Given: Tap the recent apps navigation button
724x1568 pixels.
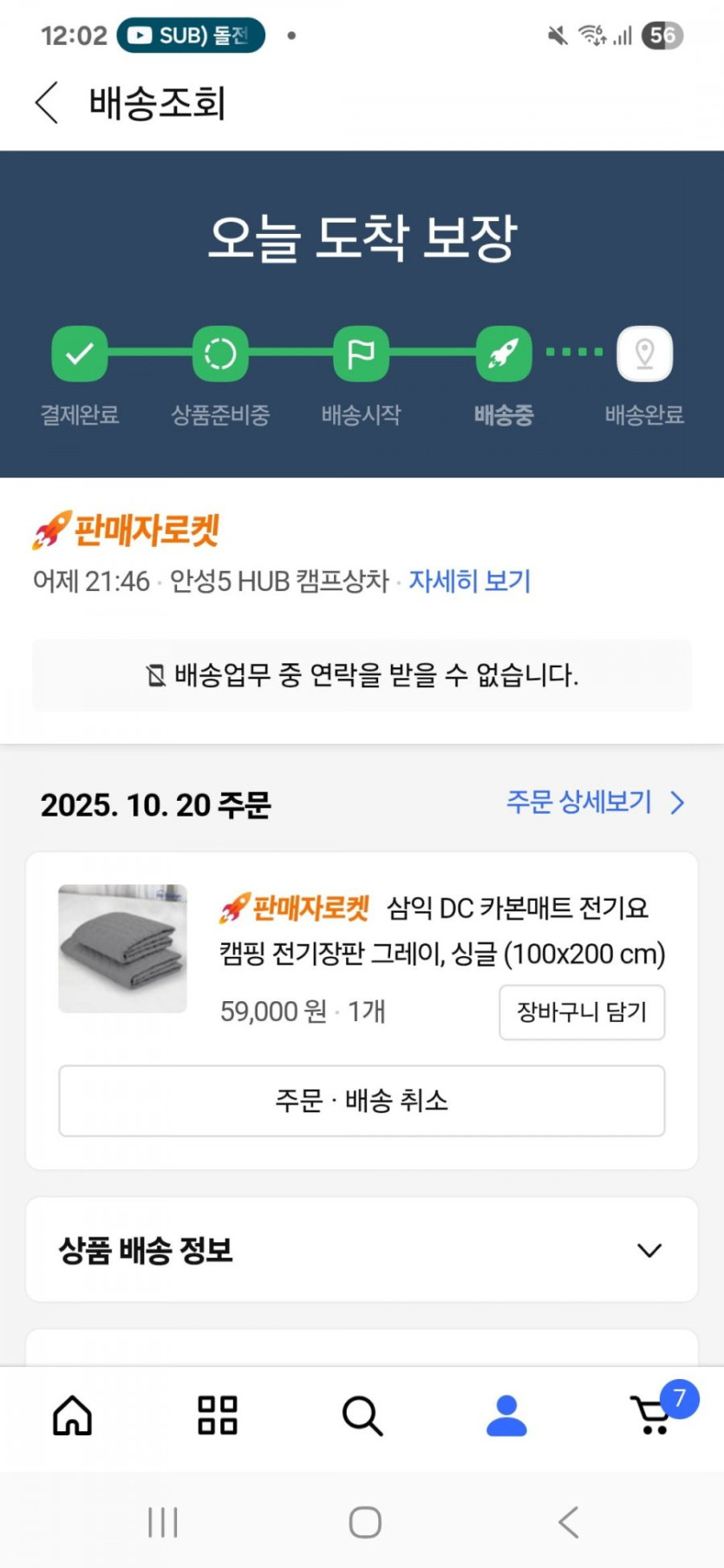Looking at the screenshot, I should point(162,1521).
